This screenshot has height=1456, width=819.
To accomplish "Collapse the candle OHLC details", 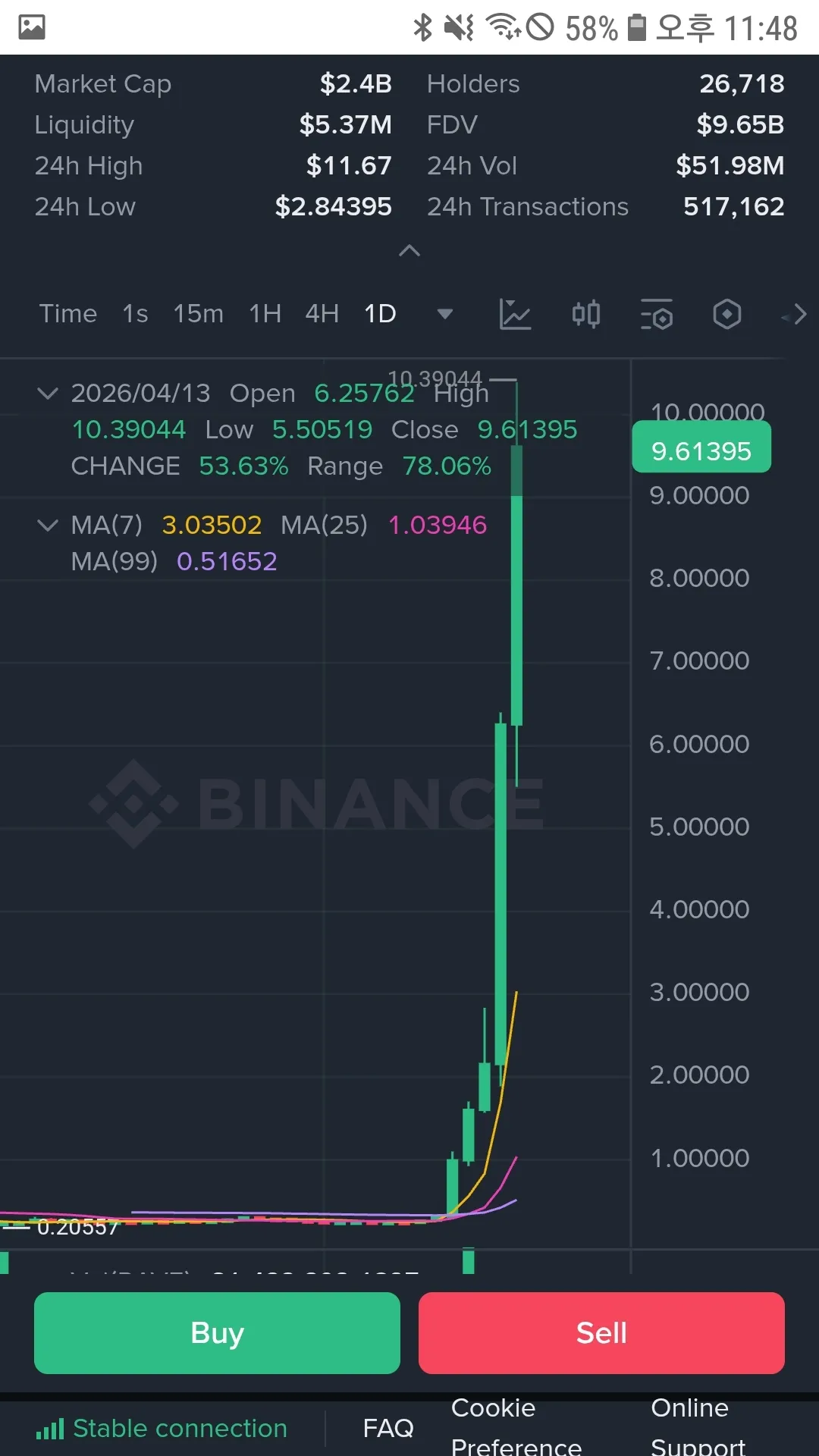I will [x=48, y=393].
